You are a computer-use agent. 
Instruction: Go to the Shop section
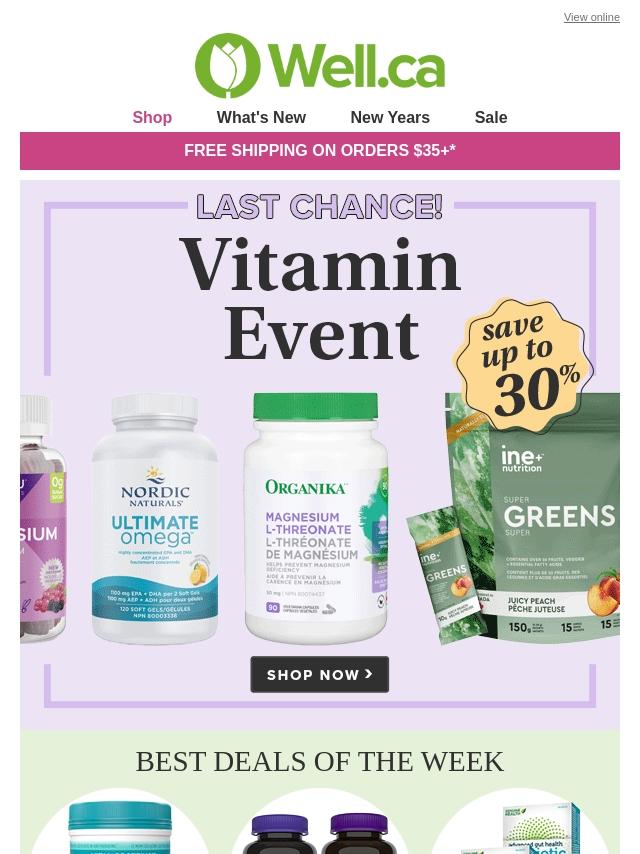pyautogui.click(x=152, y=117)
